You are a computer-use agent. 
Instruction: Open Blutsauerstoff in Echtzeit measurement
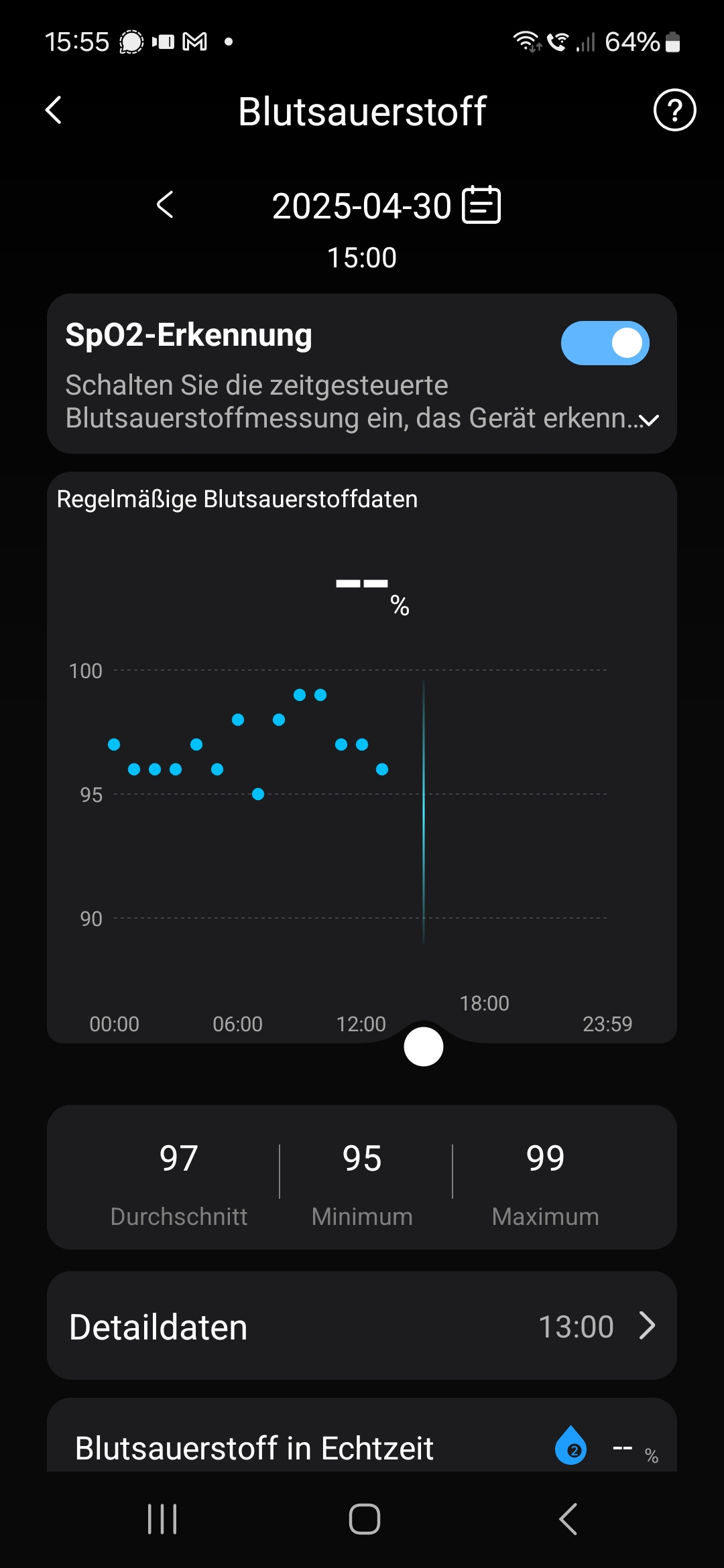point(362,1447)
